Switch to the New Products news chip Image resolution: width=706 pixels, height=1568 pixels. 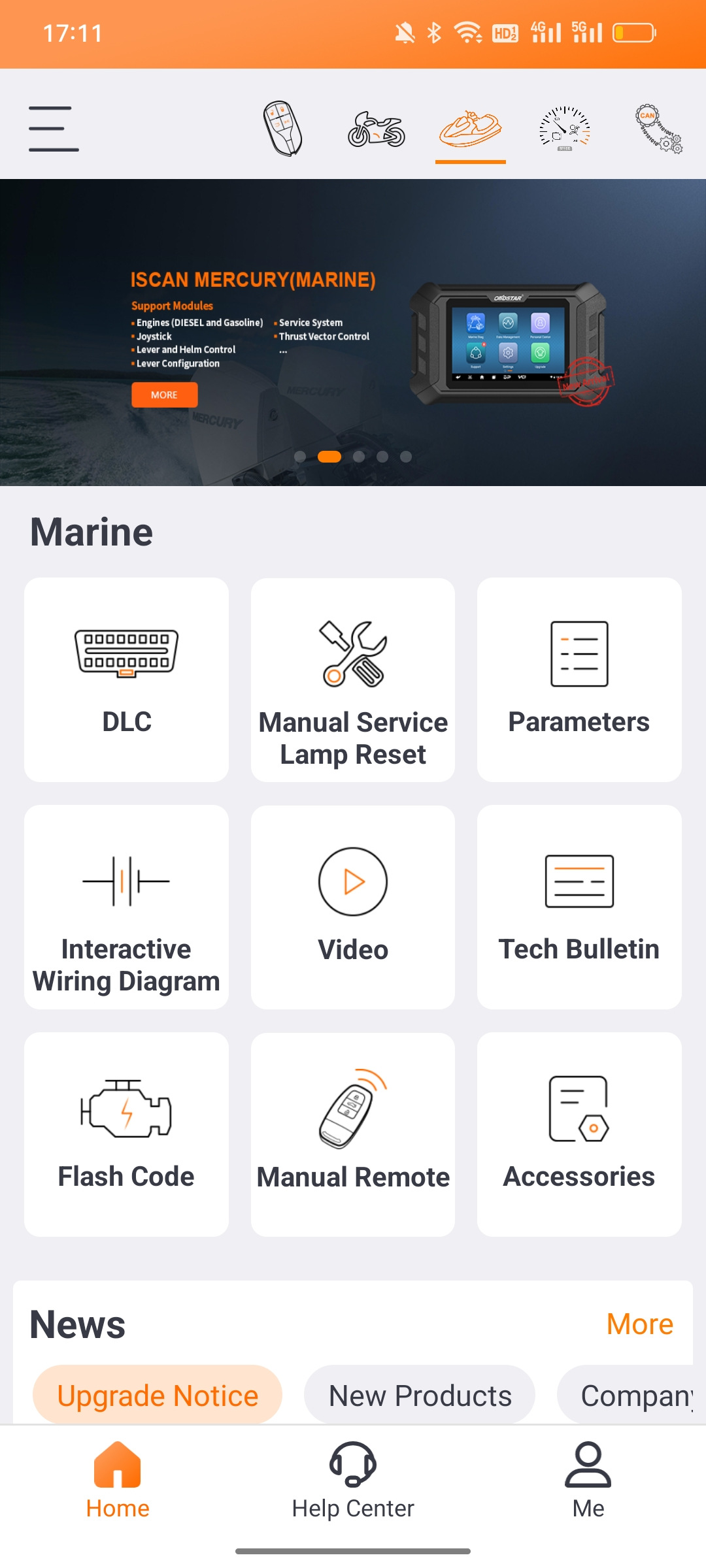click(420, 1395)
